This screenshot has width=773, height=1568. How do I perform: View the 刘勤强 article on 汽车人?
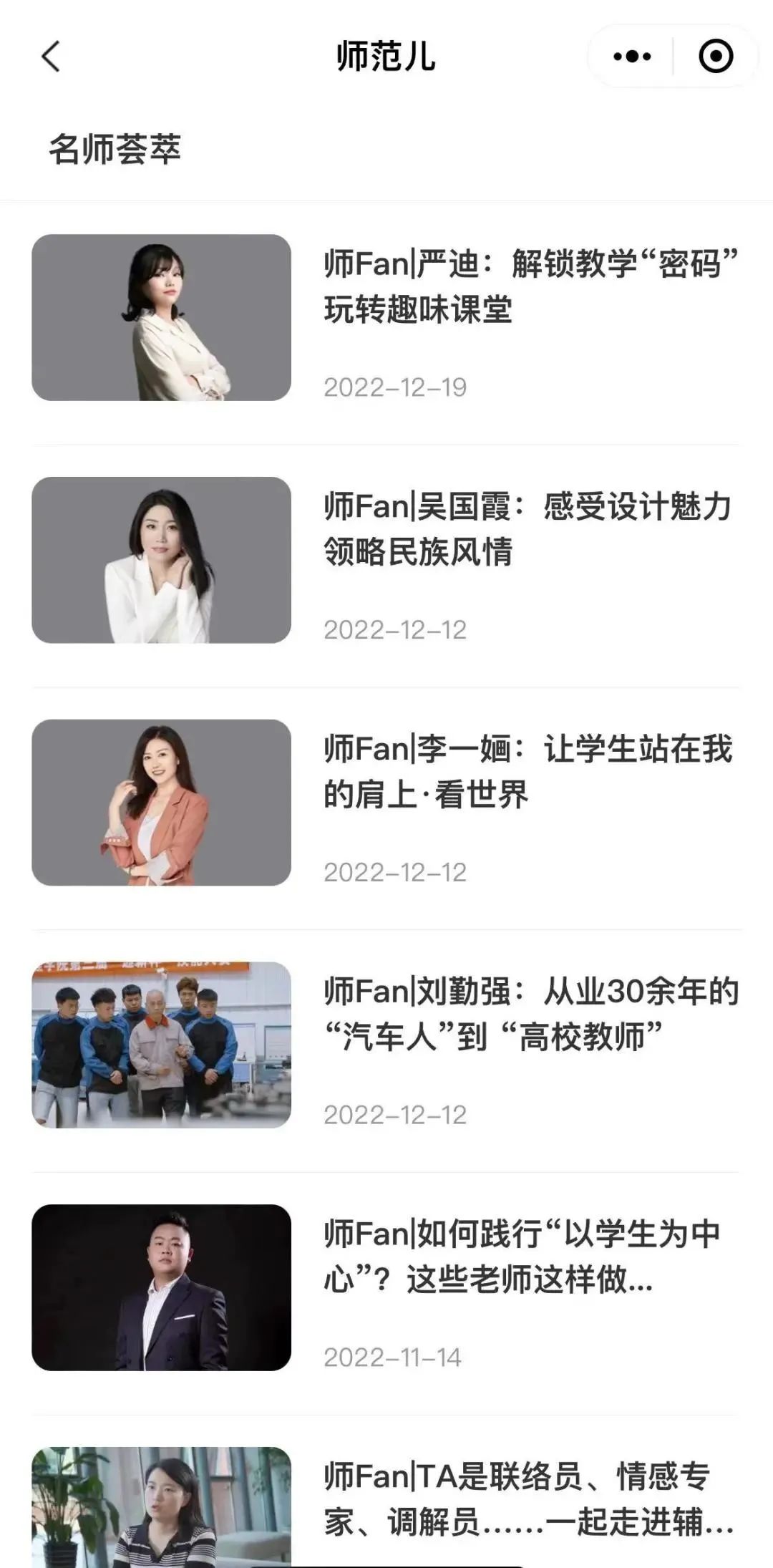tap(530, 1014)
